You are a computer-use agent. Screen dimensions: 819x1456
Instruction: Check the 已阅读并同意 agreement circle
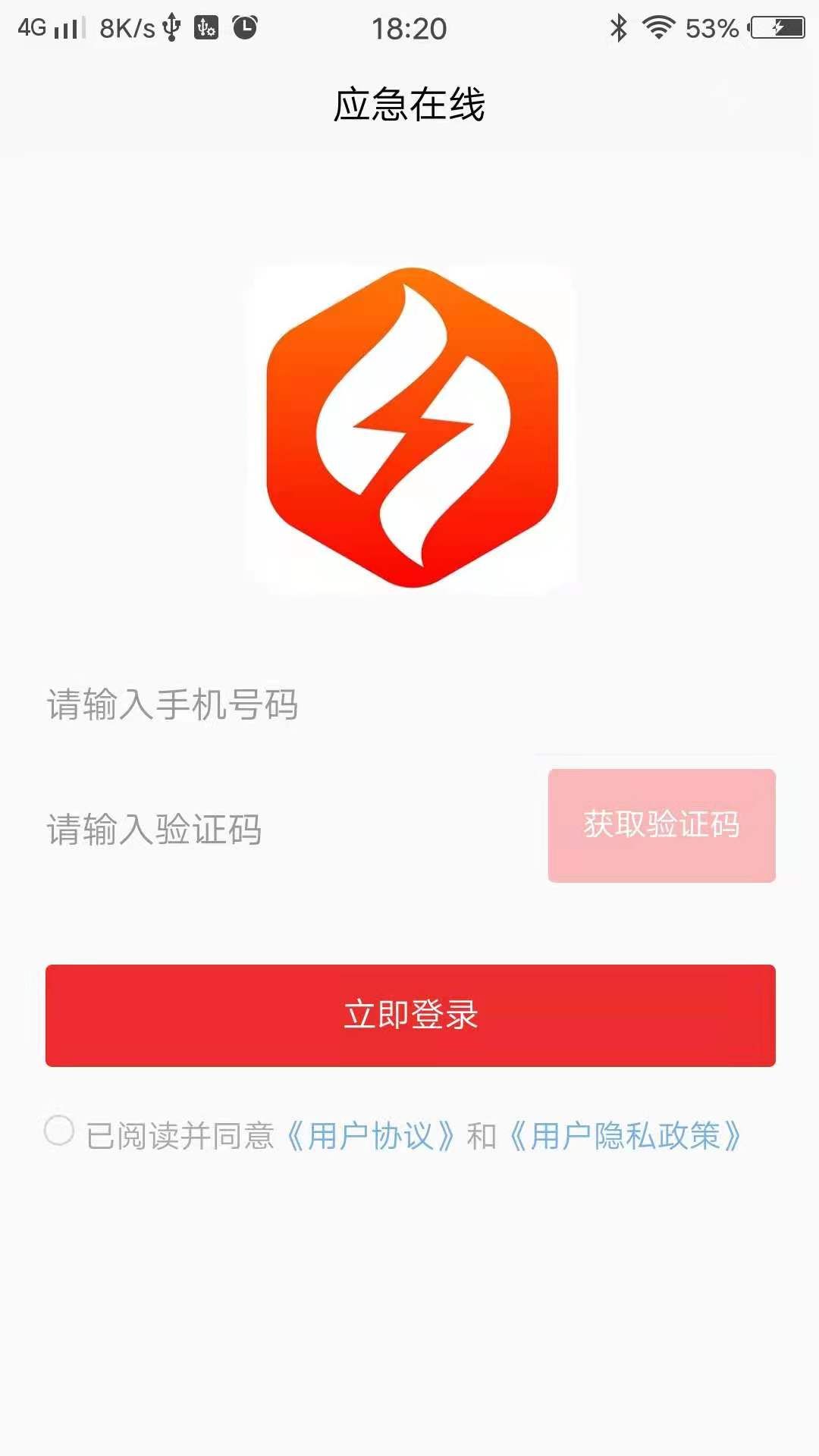tap(59, 1131)
